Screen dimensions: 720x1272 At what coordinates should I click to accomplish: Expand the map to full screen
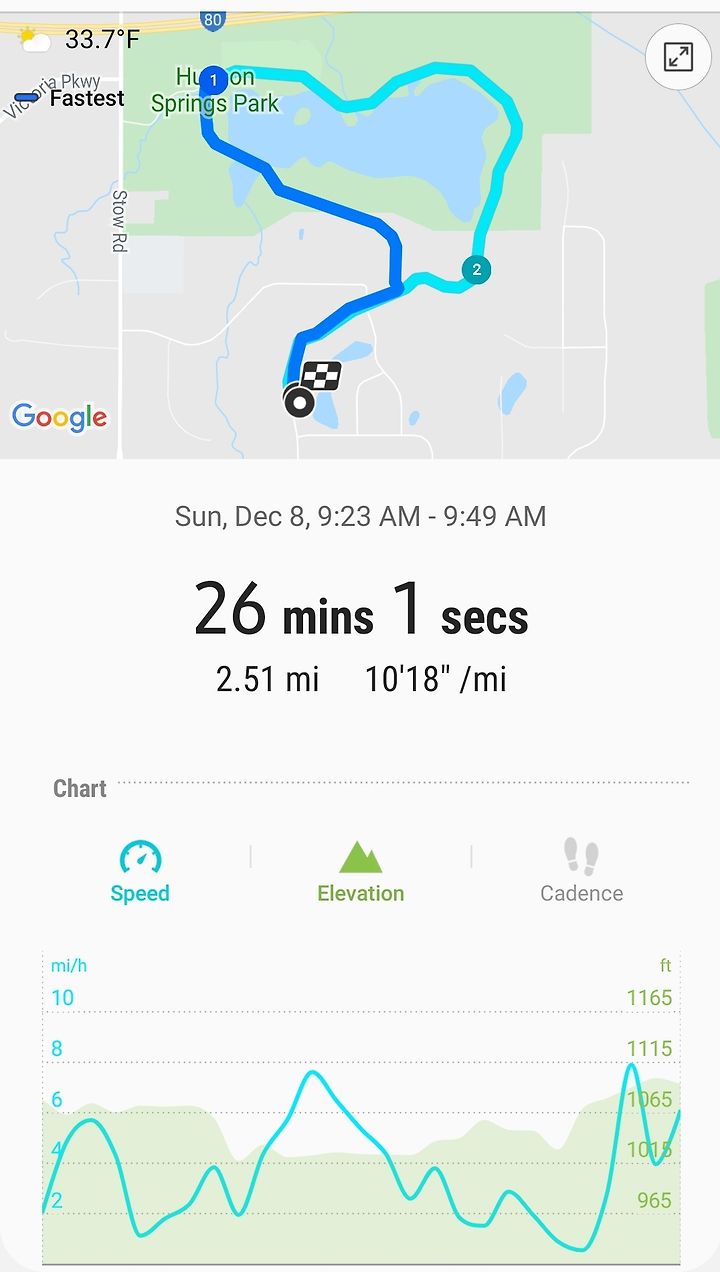pos(679,57)
